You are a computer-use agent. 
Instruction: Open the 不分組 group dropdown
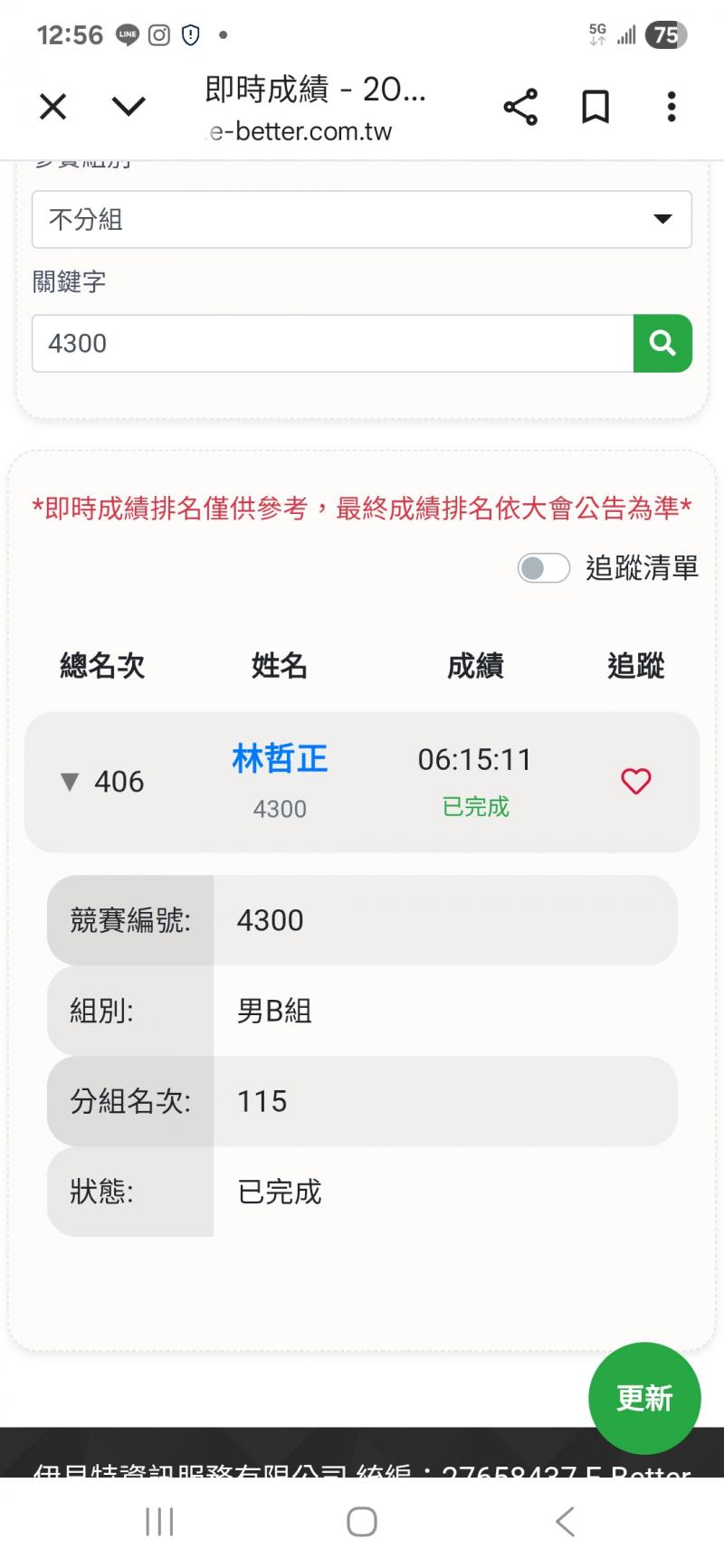pos(362,220)
